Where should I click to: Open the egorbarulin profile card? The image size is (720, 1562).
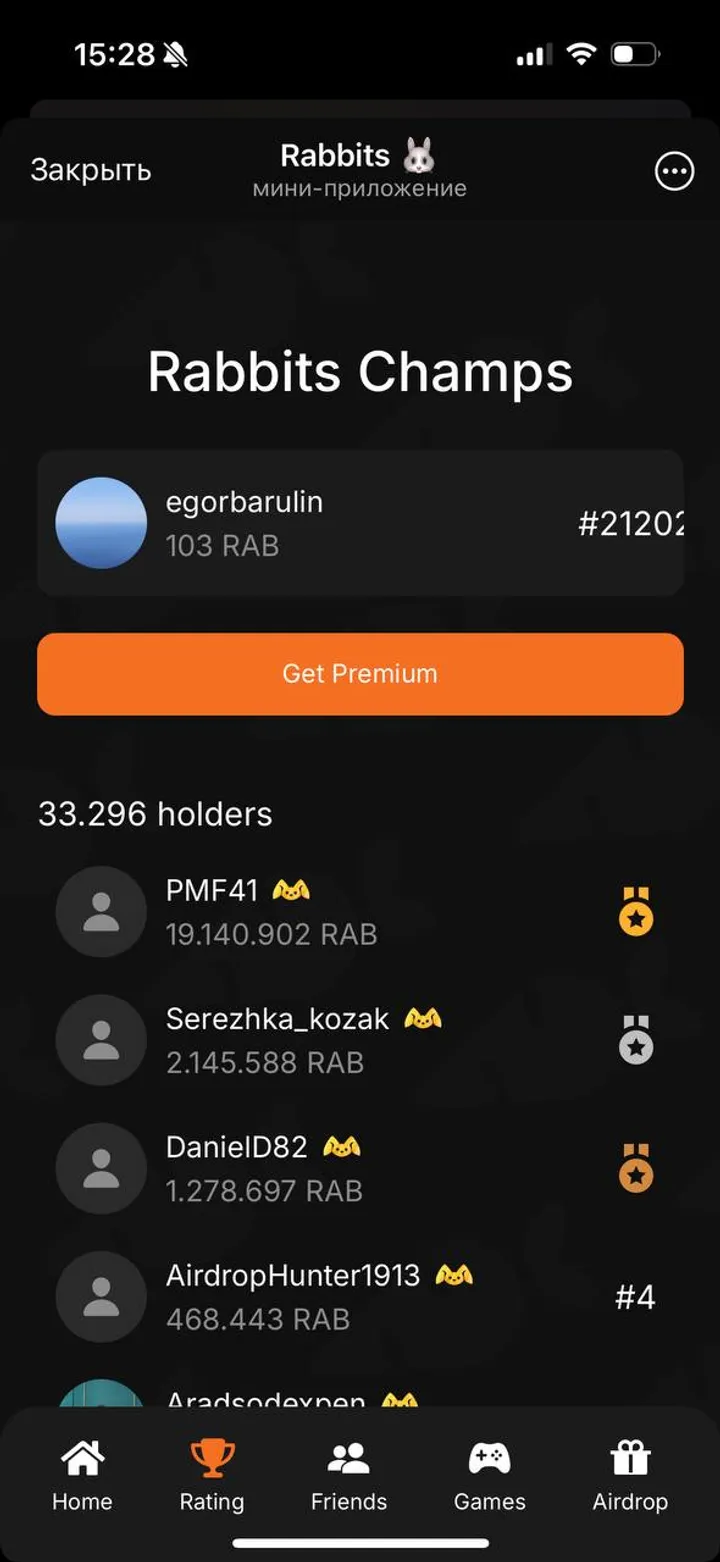click(360, 521)
